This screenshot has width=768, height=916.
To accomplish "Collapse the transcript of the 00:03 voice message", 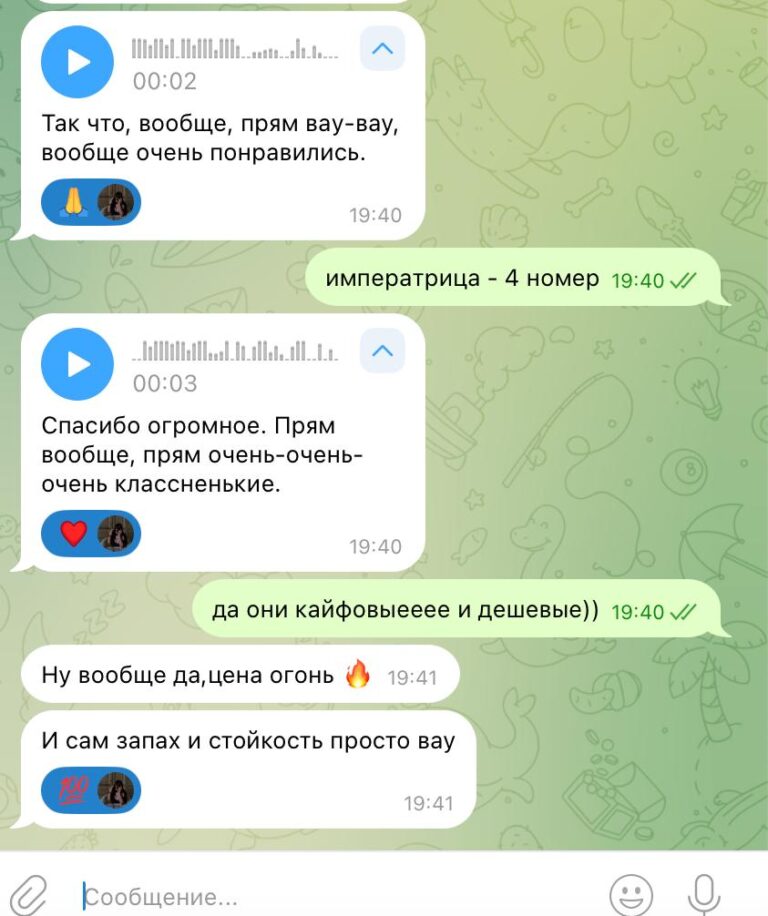I will 382,350.
